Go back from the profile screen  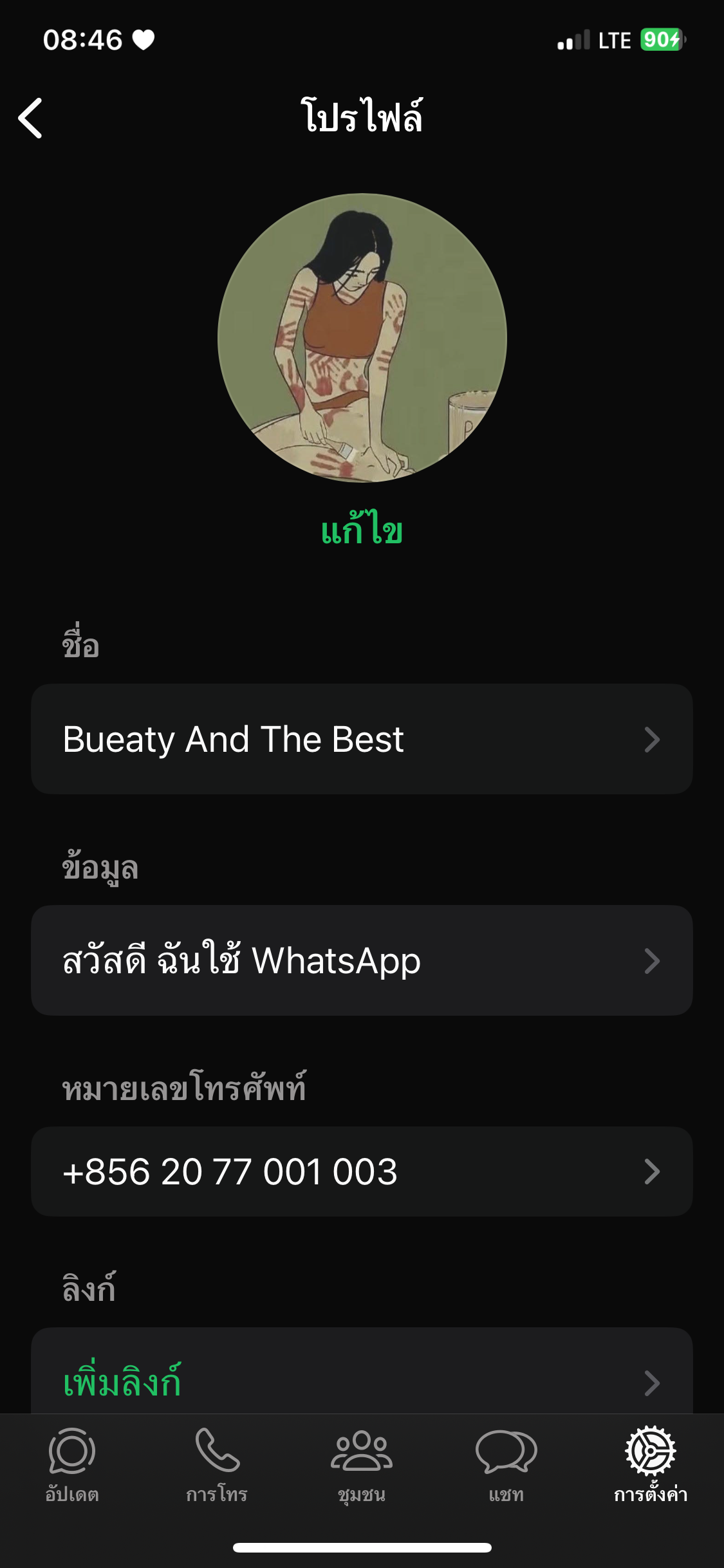coord(30,118)
